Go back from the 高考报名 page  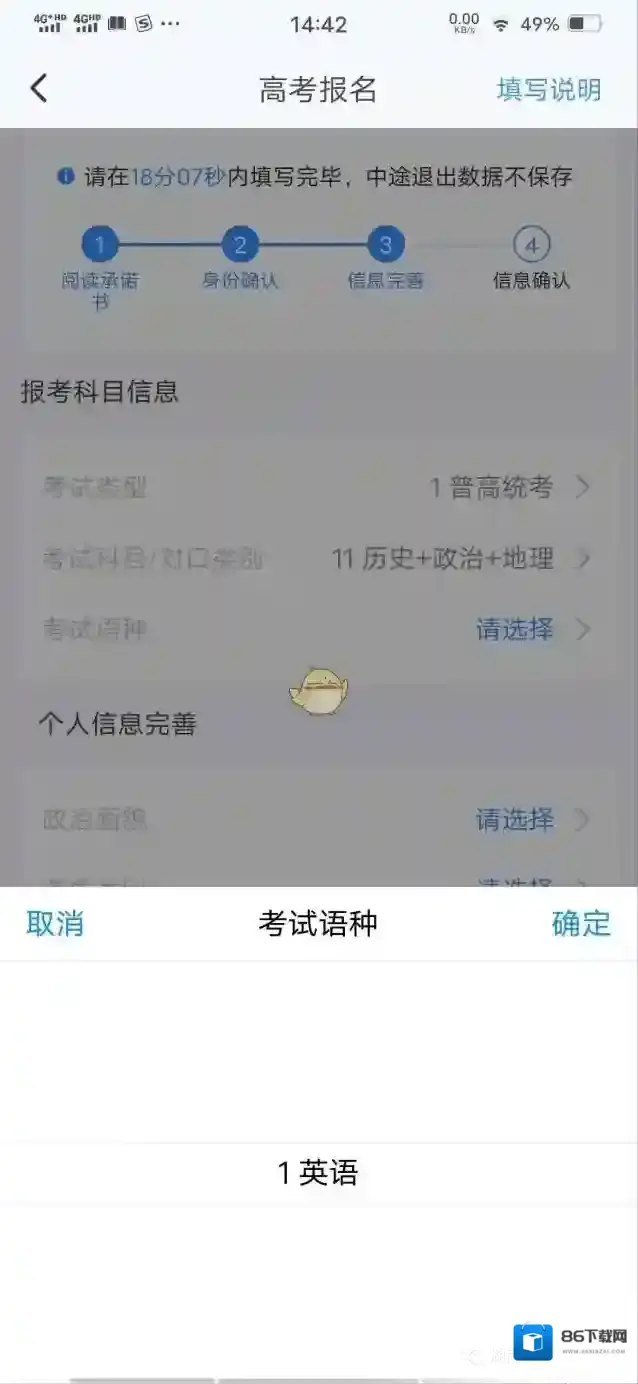[x=39, y=88]
